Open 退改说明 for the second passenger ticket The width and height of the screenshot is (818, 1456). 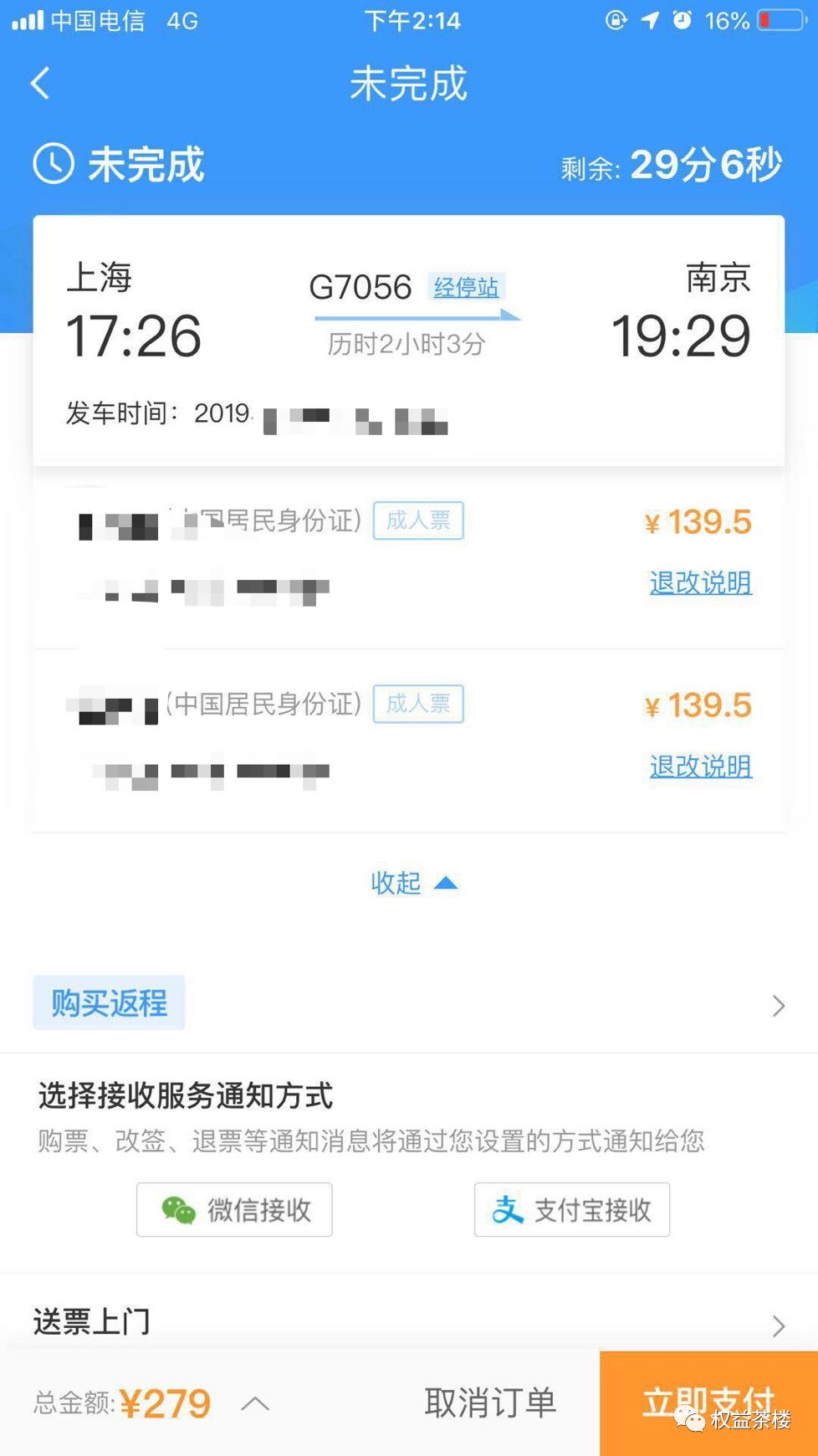tap(700, 766)
